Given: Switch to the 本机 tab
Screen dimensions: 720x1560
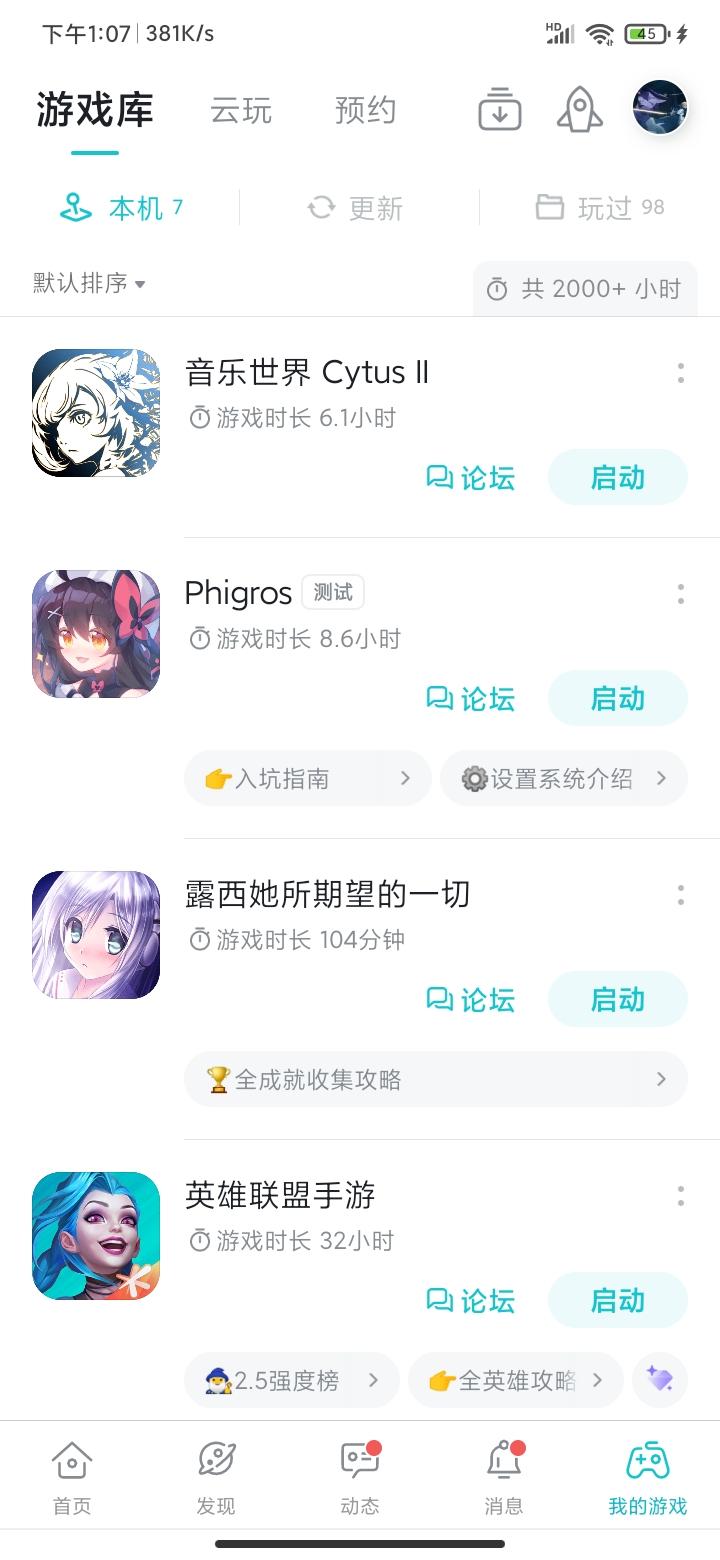Looking at the screenshot, I should point(120,207).
